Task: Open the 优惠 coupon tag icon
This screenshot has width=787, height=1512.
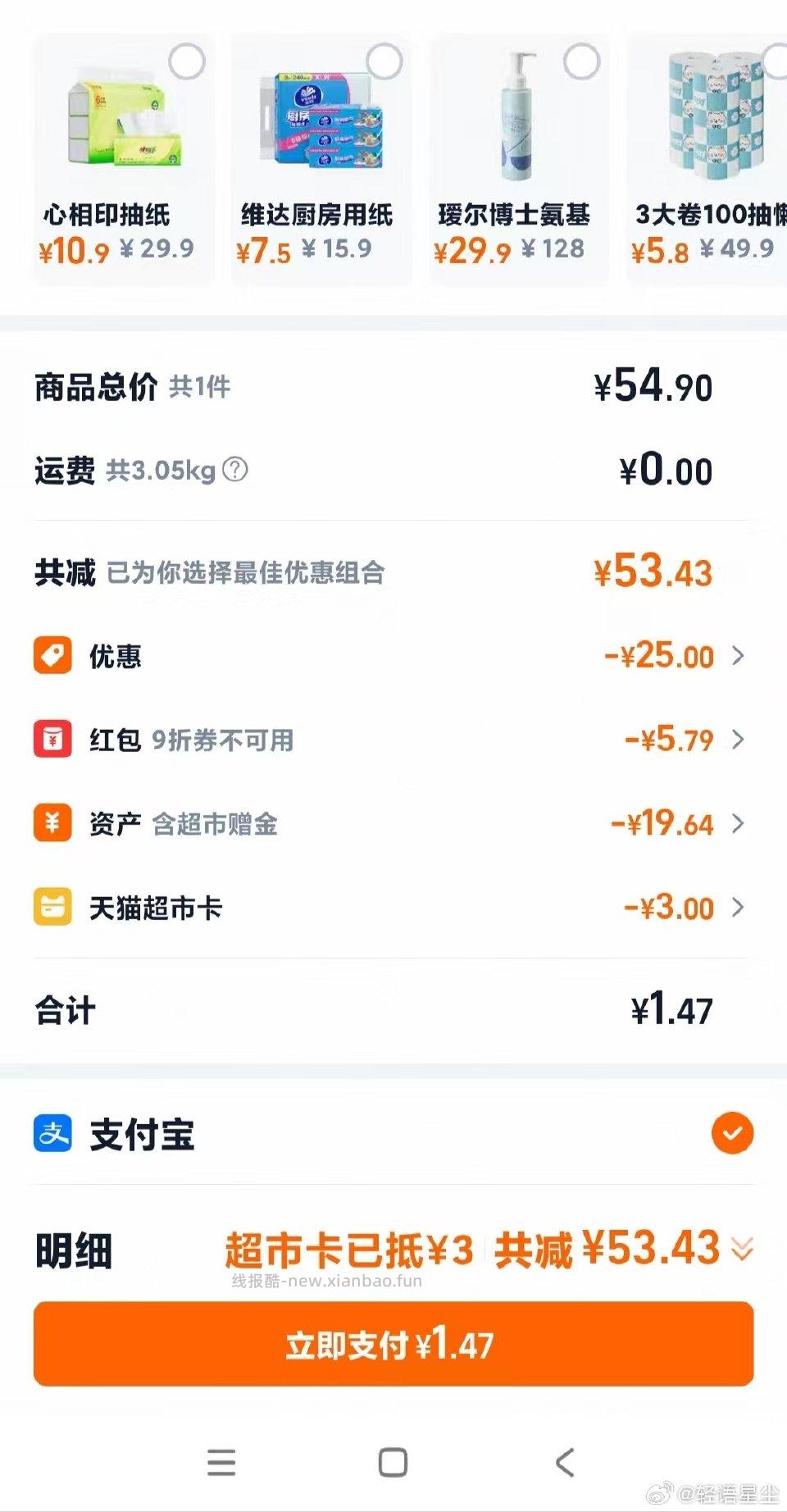Action: 52,656
